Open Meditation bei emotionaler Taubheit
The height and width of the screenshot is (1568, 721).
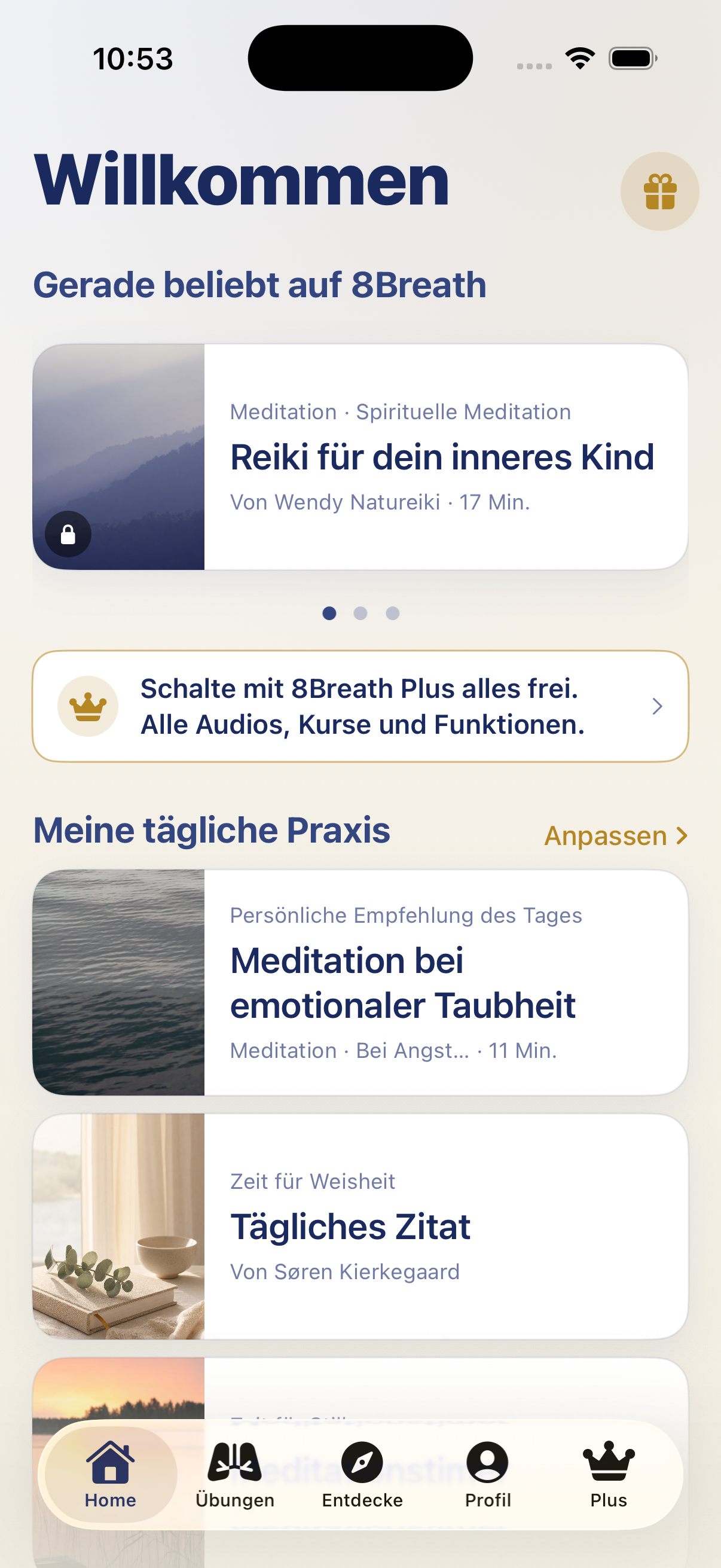(360, 983)
